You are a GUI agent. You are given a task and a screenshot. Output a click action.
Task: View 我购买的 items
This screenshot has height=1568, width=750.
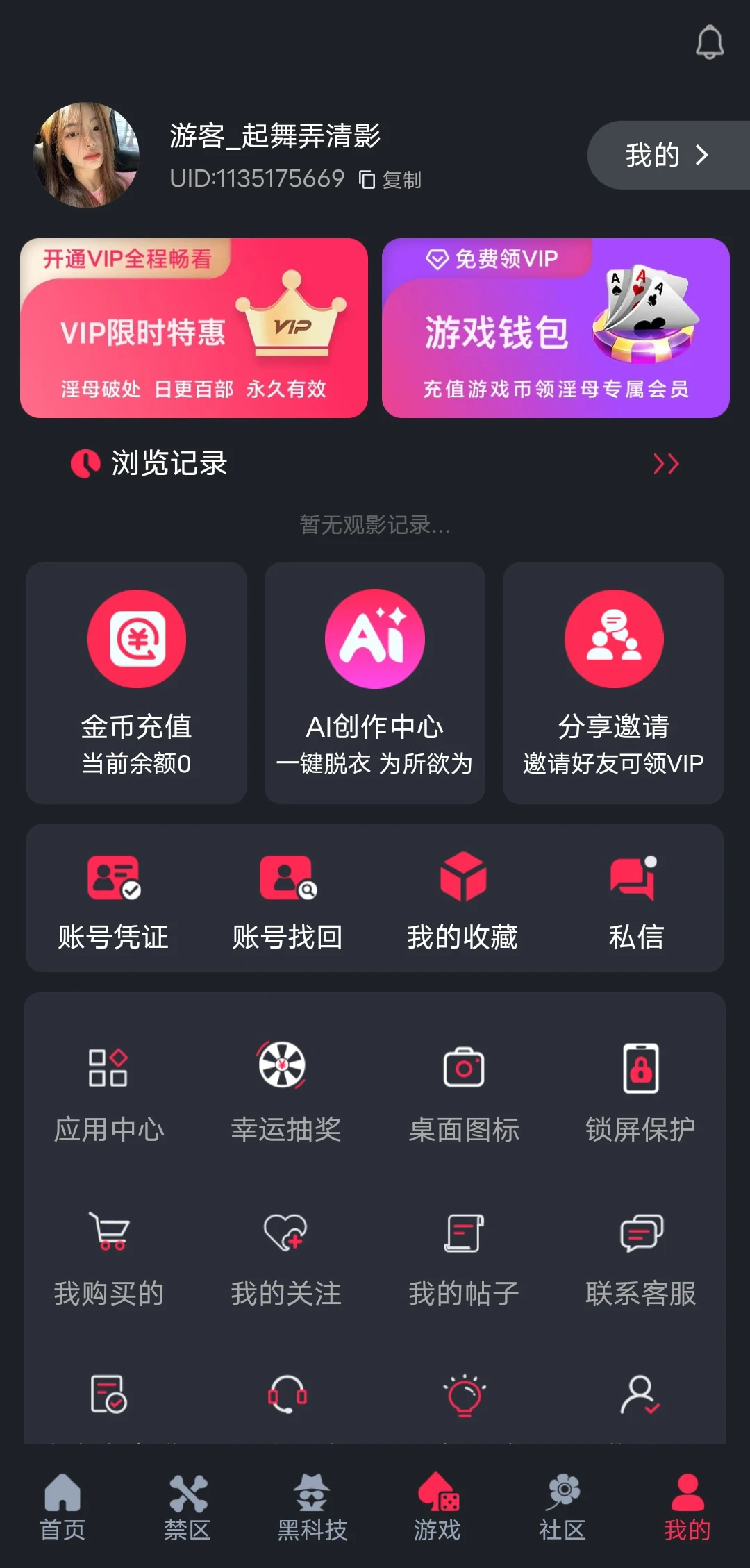[109, 1258]
